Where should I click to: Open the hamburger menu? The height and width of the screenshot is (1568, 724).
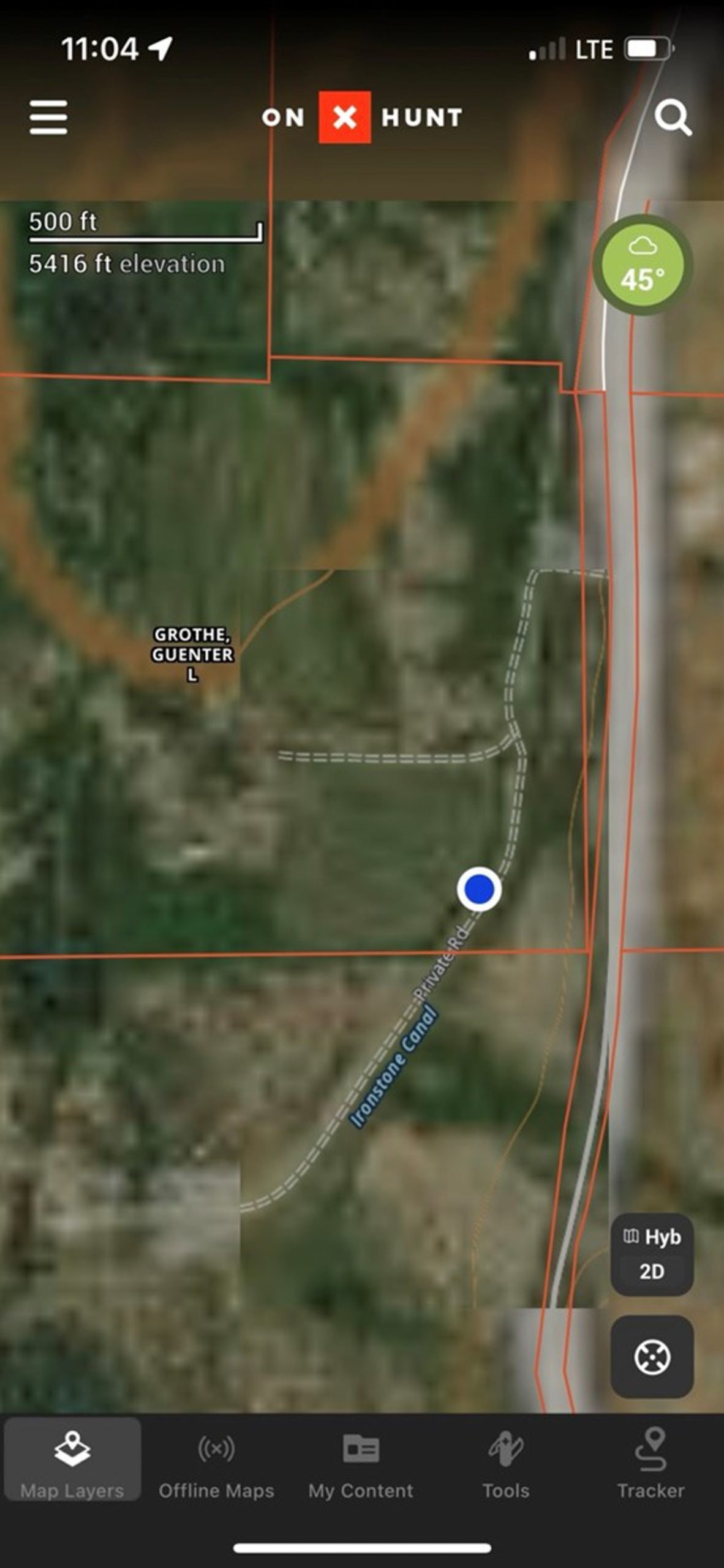(48, 117)
